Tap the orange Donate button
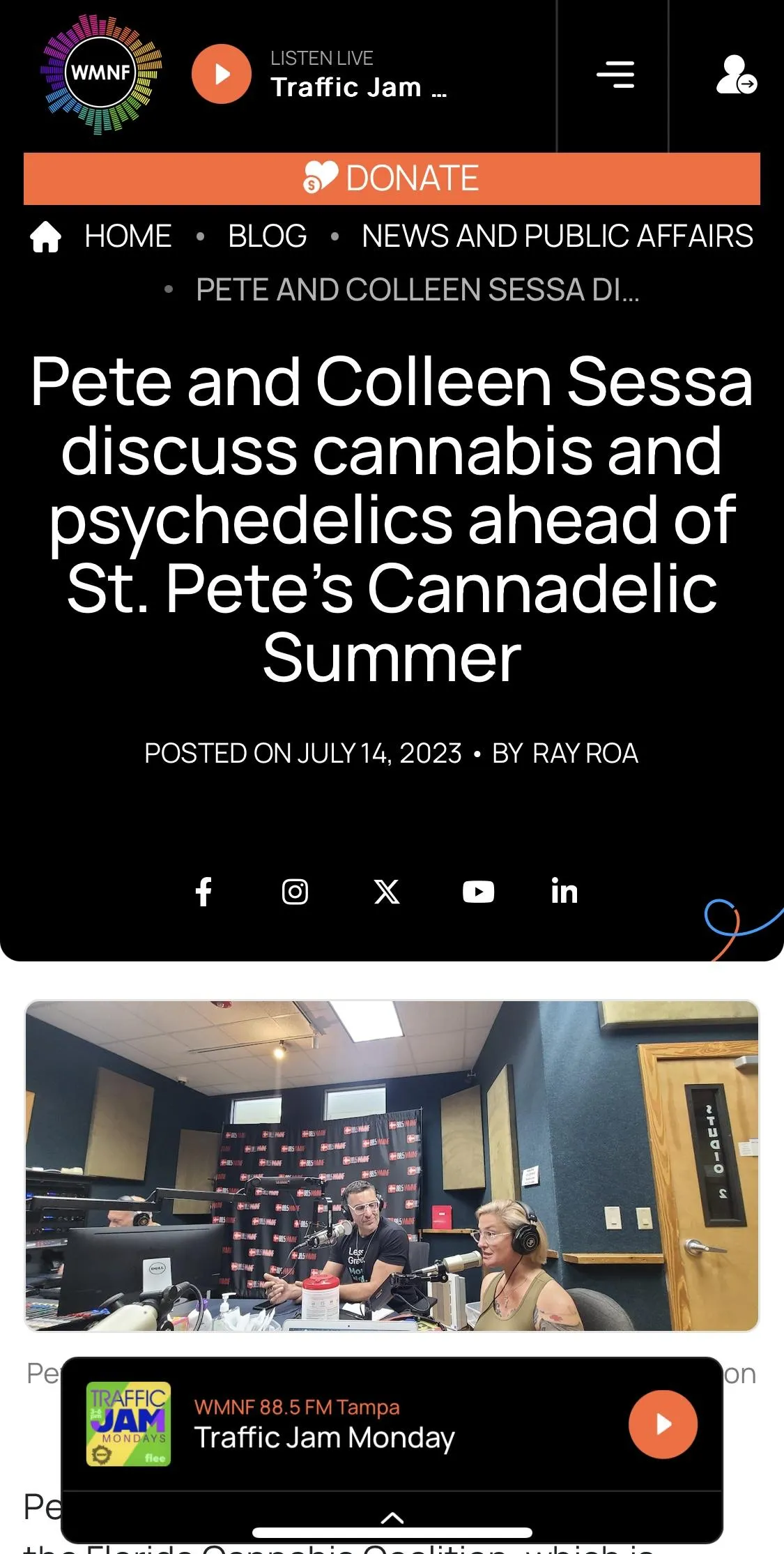Viewport: 784px width, 1554px height. (x=392, y=178)
